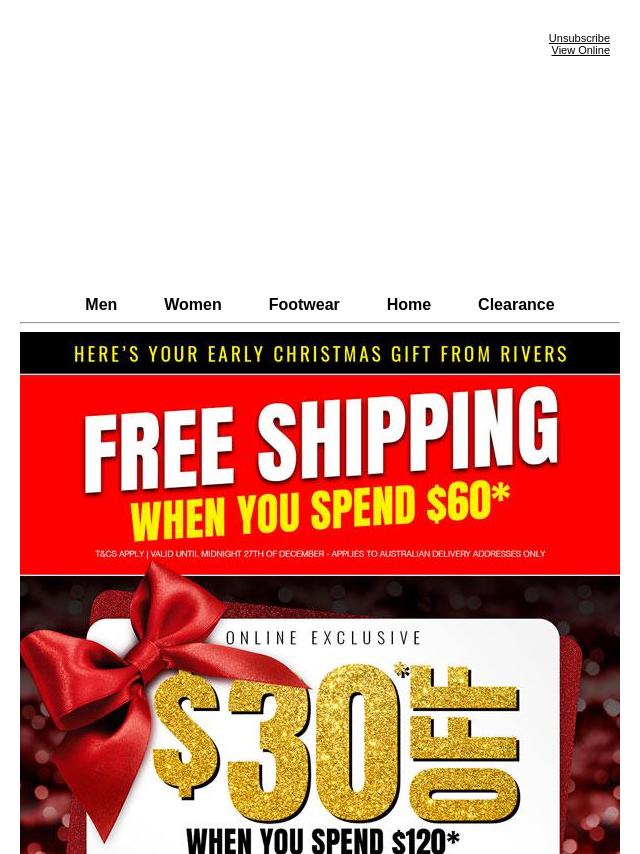Screen dimensions: 640x854
Task: Select the Home category
Action: click(408, 305)
